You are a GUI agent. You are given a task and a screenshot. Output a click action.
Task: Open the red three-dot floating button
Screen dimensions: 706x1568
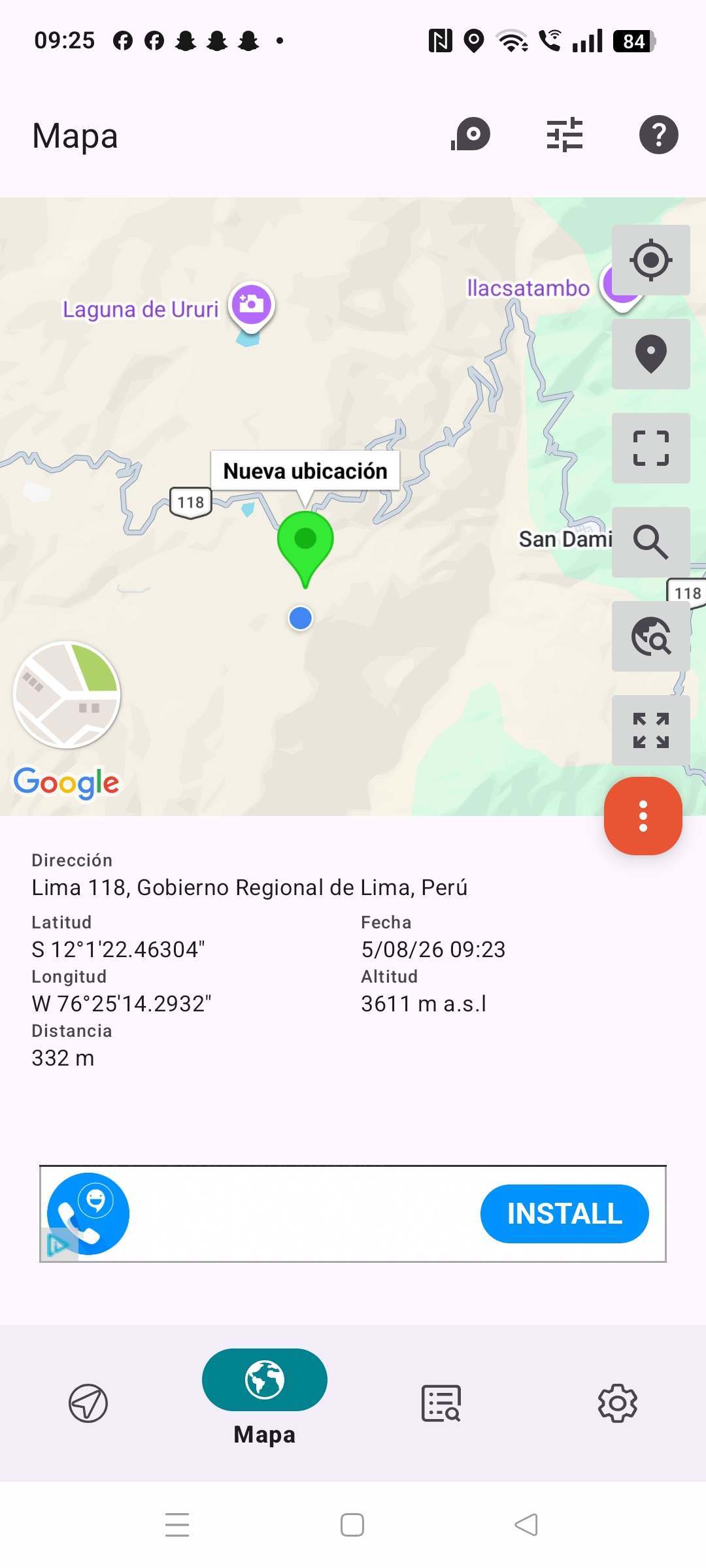pyautogui.click(x=643, y=816)
